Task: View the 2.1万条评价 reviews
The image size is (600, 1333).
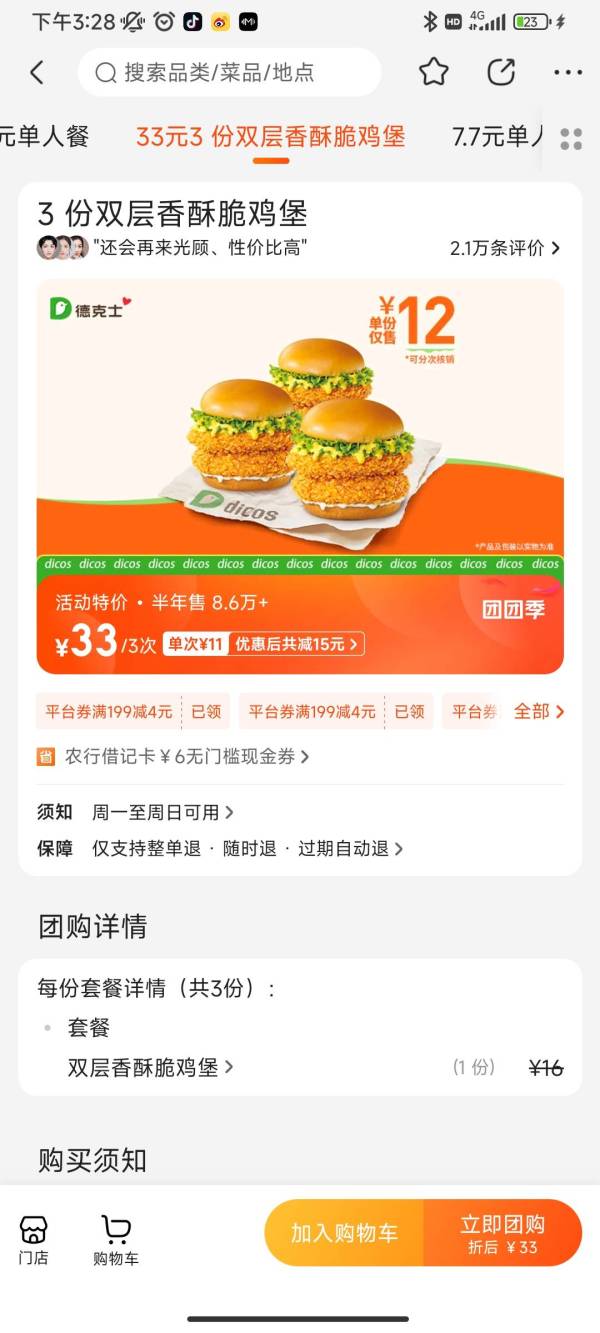Action: [504, 248]
